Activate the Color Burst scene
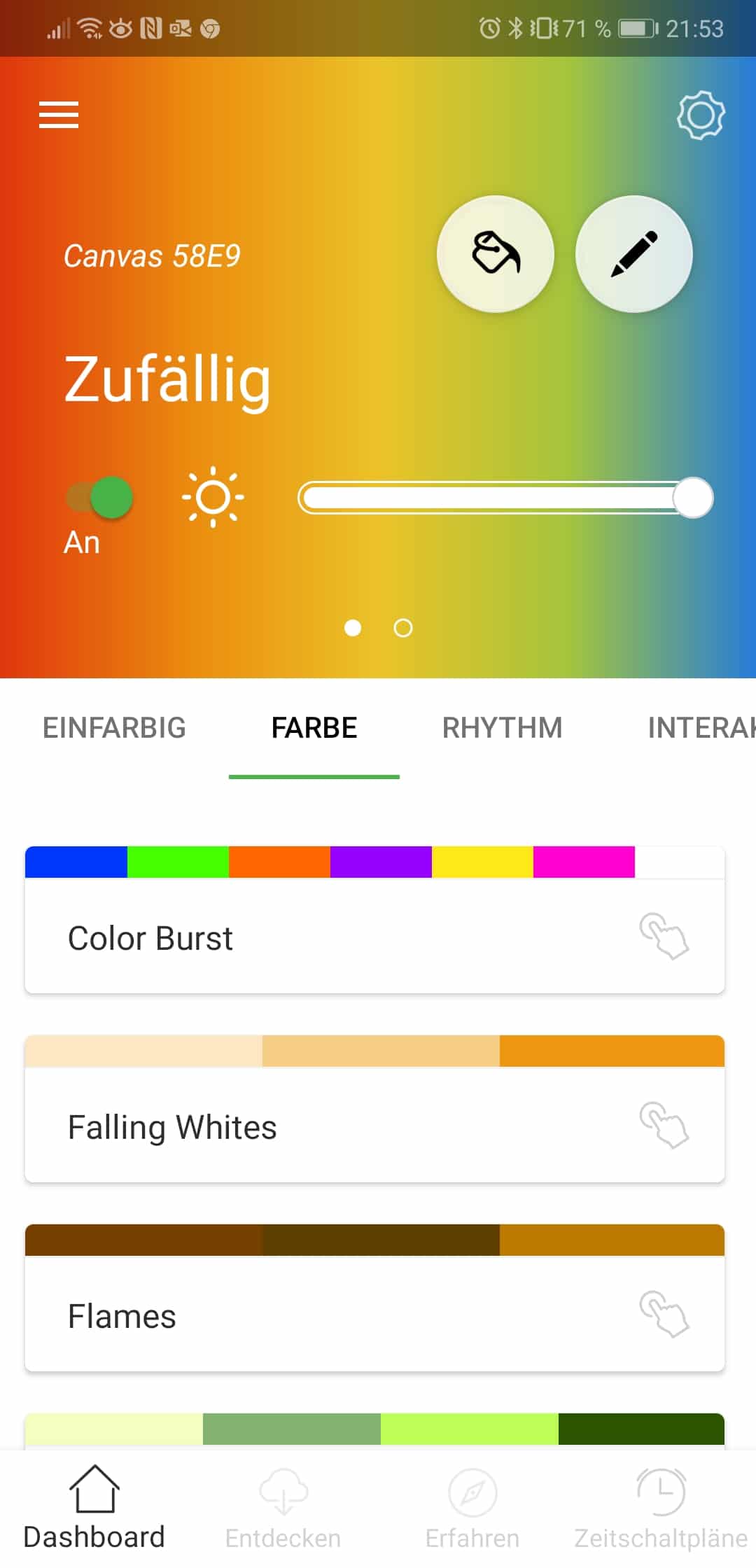This screenshot has height=1568, width=756. 280,938
